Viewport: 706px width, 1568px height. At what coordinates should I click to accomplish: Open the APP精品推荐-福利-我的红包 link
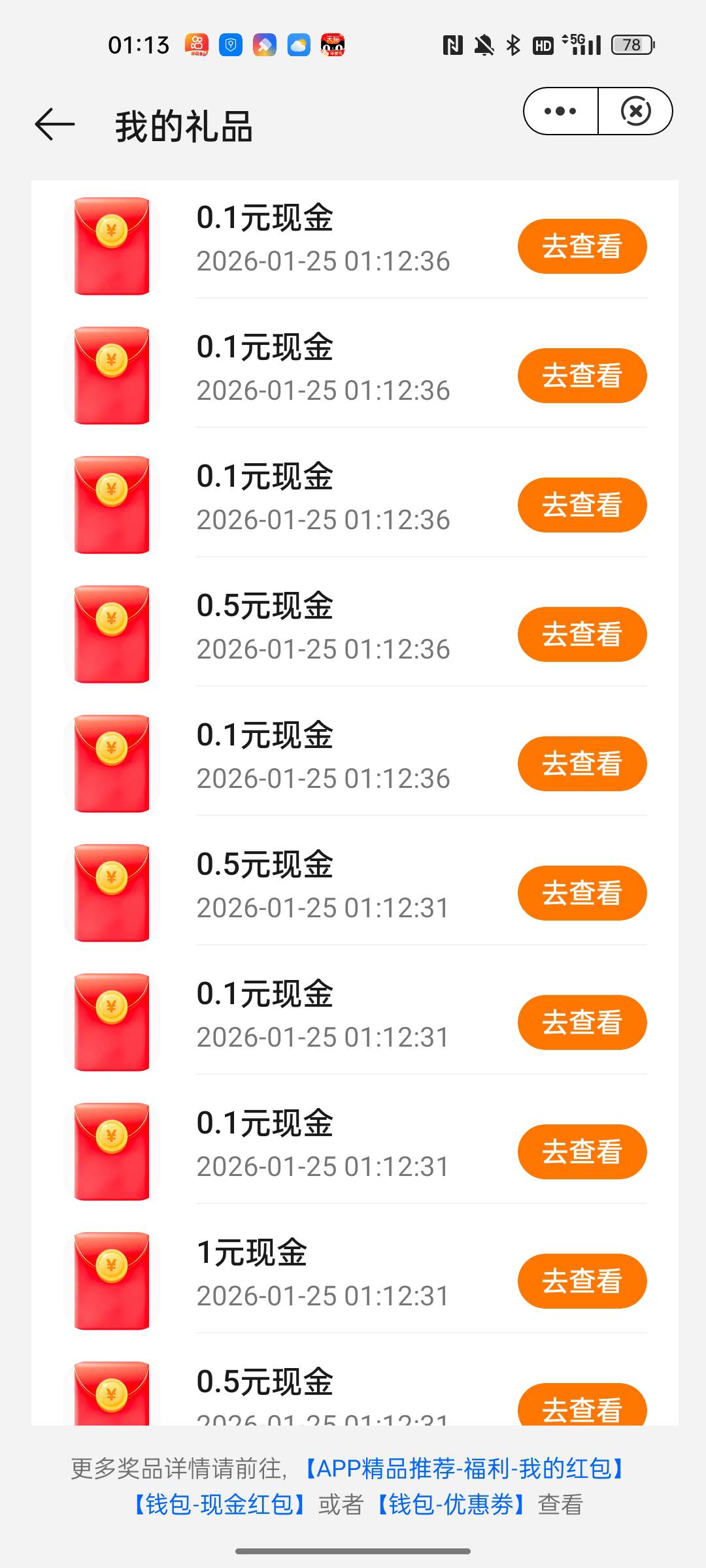point(464,1469)
